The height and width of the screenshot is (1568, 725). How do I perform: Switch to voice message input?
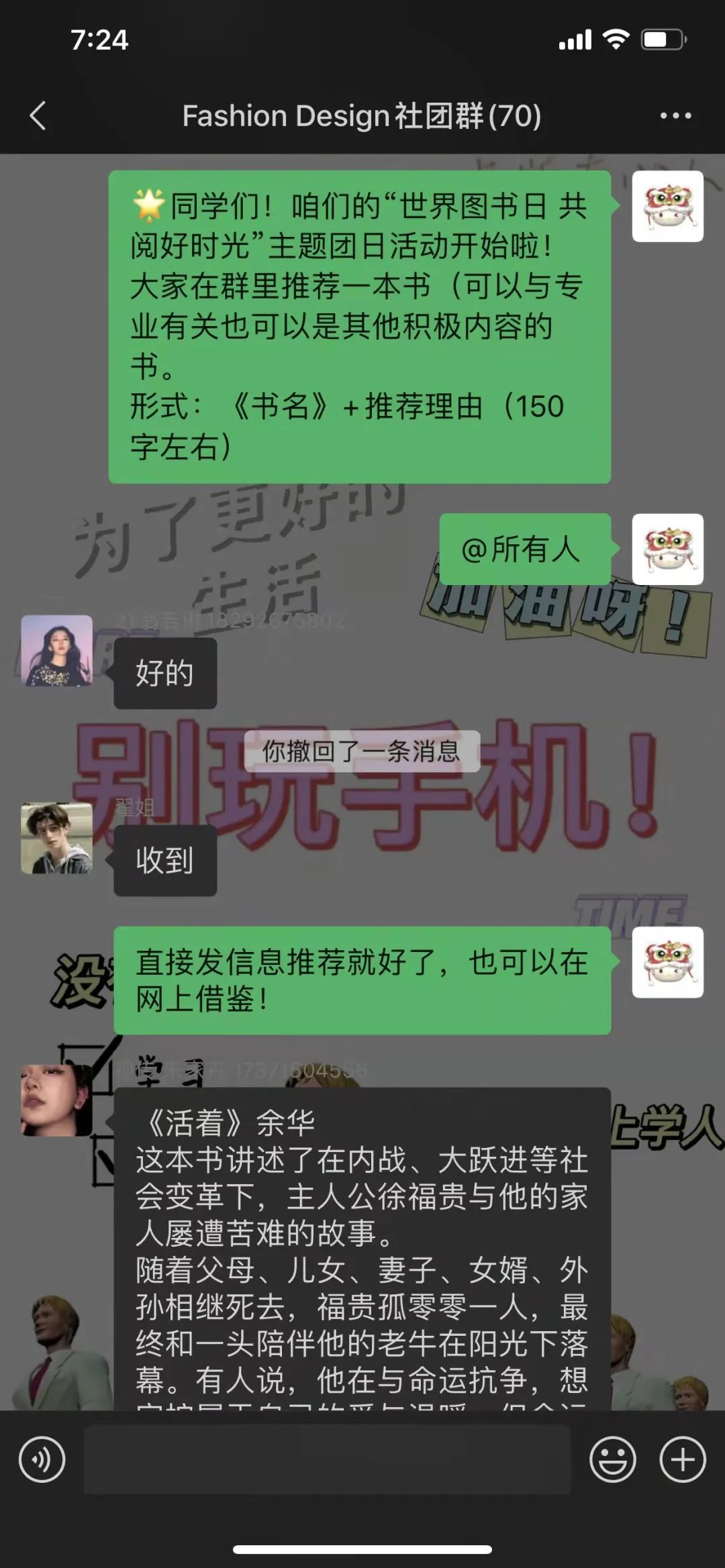point(42,1459)
